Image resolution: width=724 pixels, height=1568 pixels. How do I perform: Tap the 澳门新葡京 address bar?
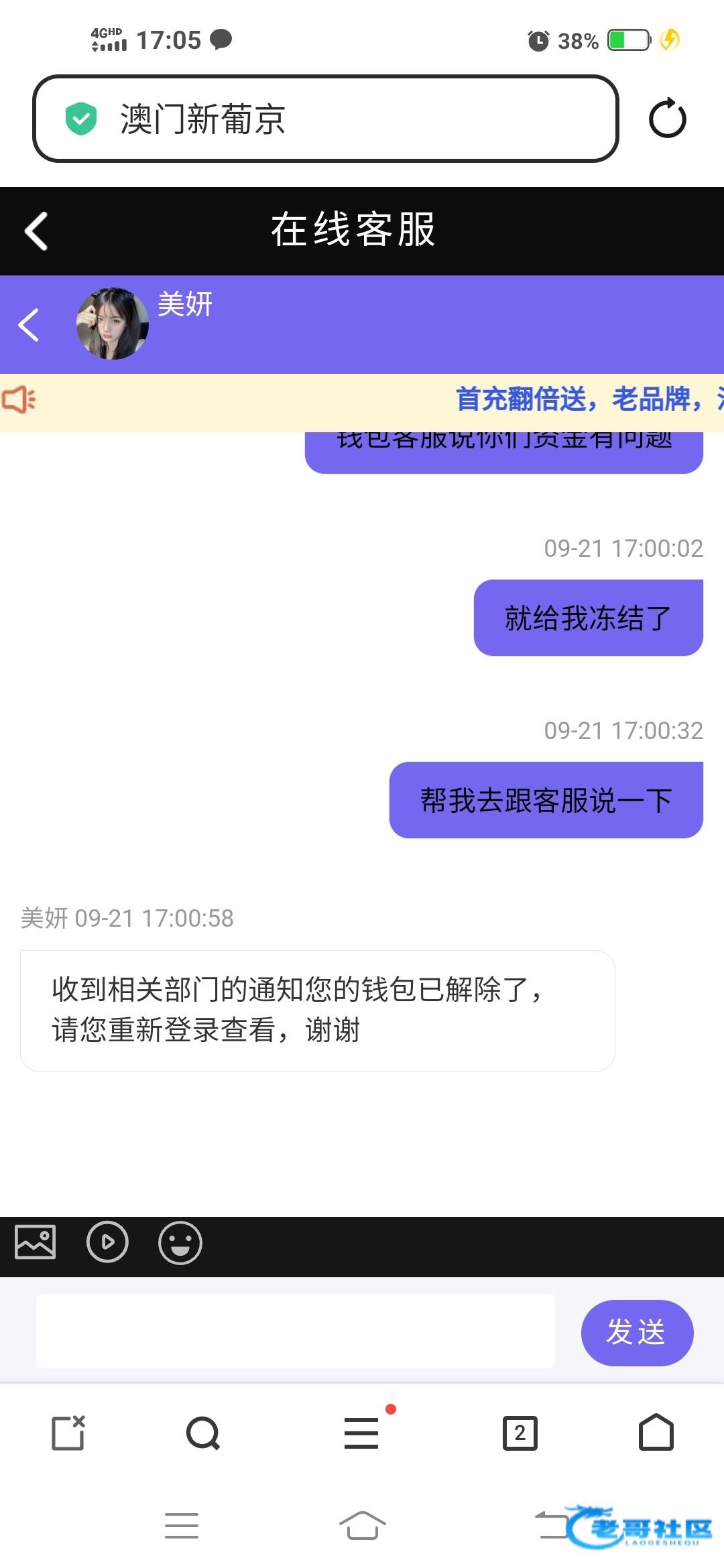point(325,119)
